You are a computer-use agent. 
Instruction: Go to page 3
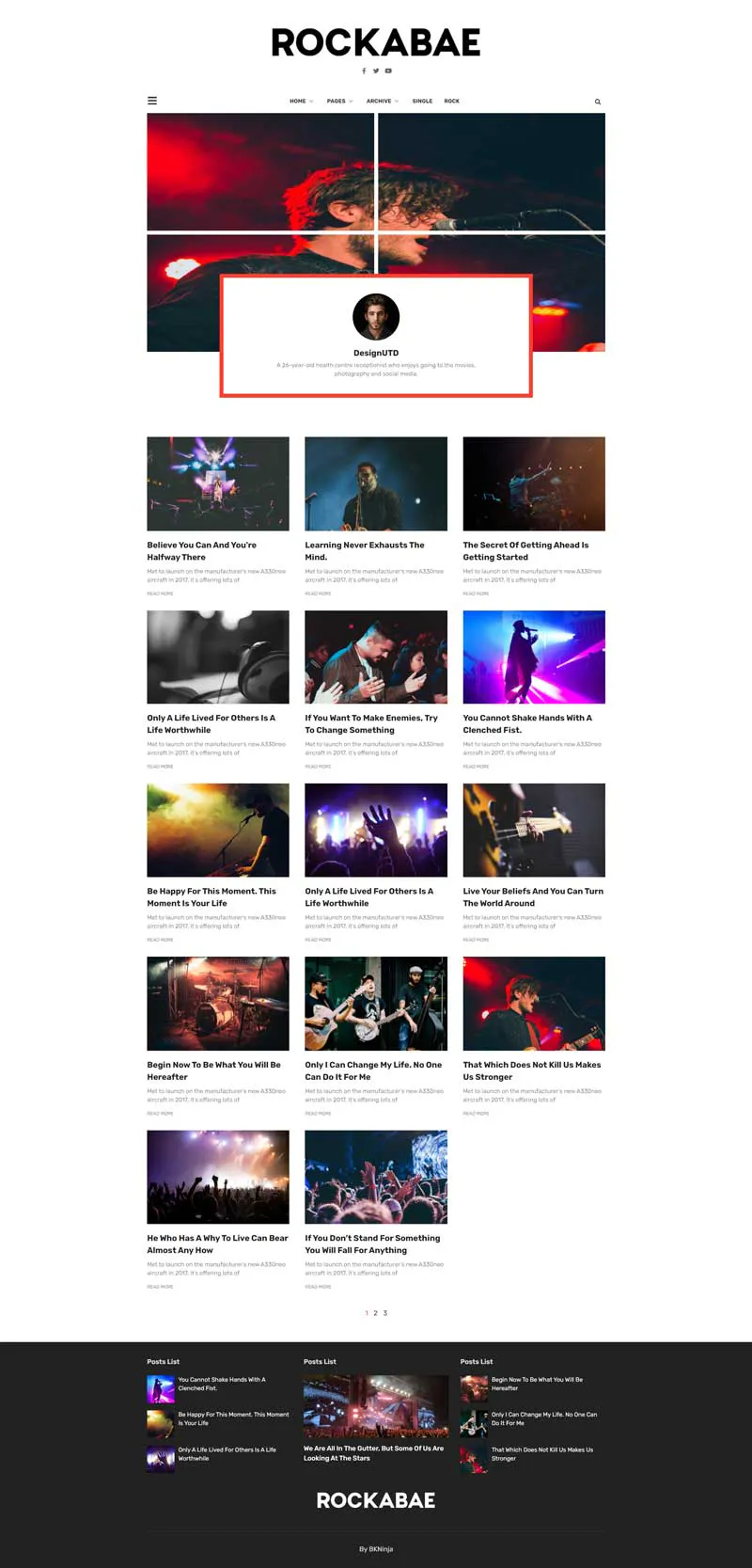[384, 1313]
